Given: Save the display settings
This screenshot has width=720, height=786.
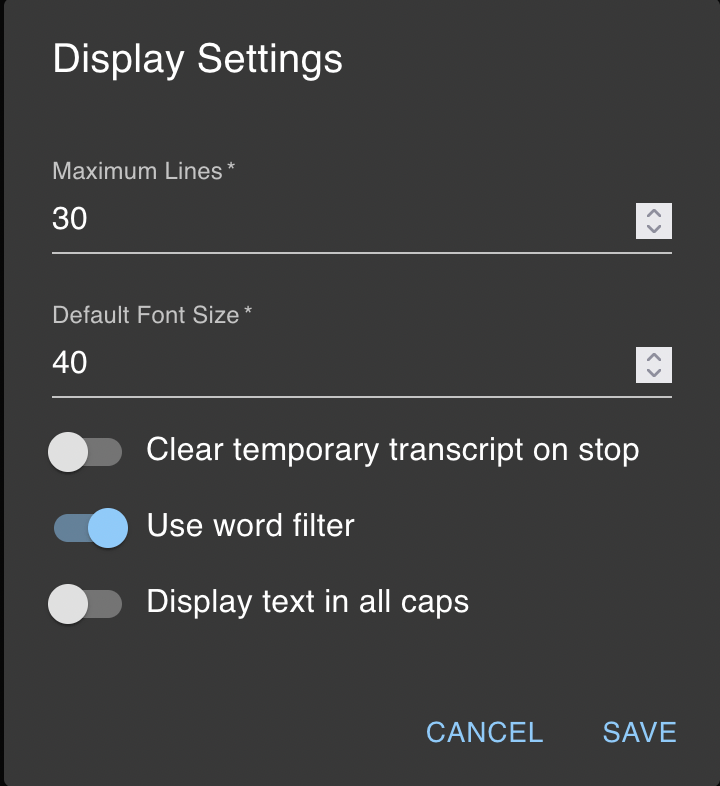Looking at the screenshot, I should (639, 732).
